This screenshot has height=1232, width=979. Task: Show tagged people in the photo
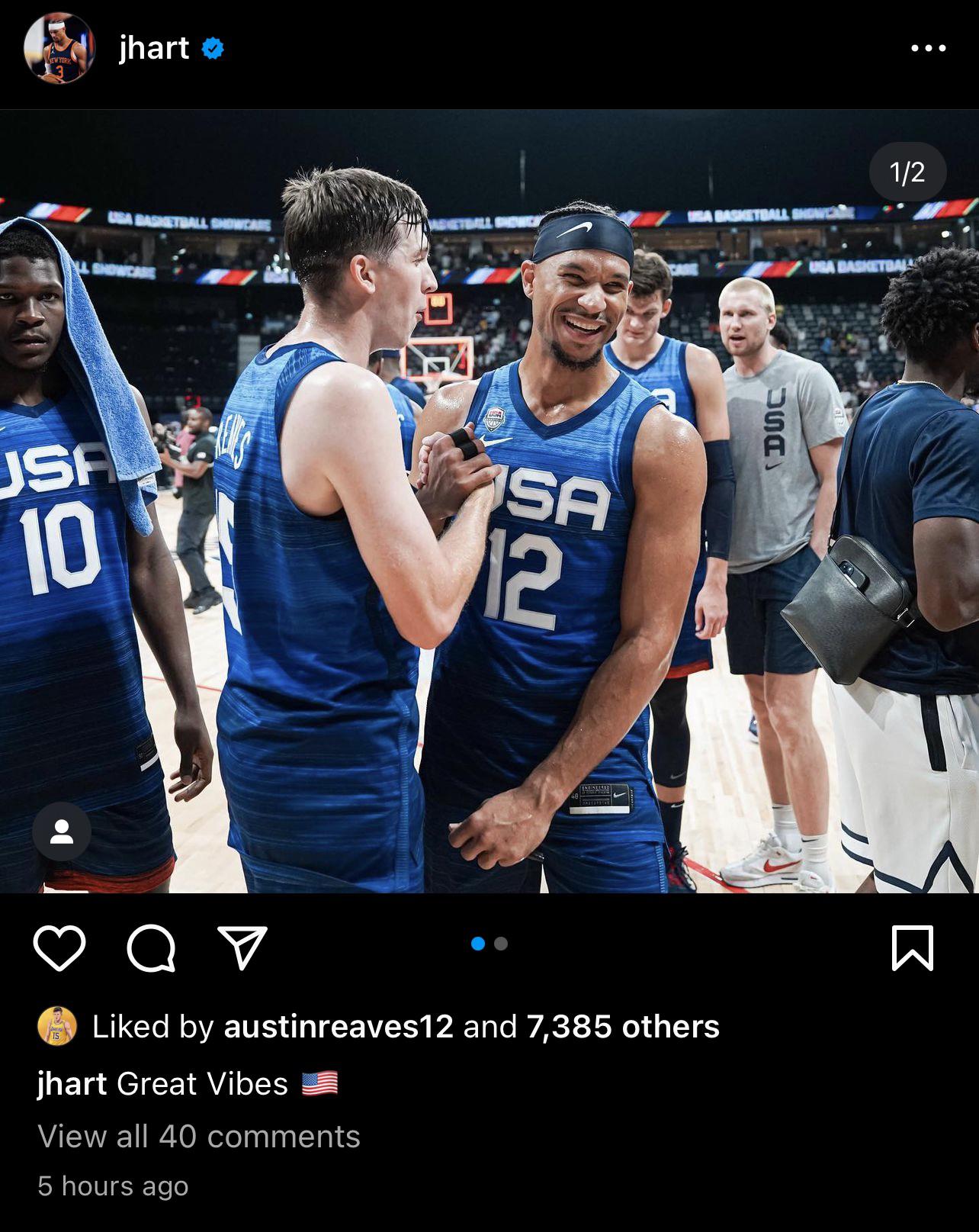62,832
